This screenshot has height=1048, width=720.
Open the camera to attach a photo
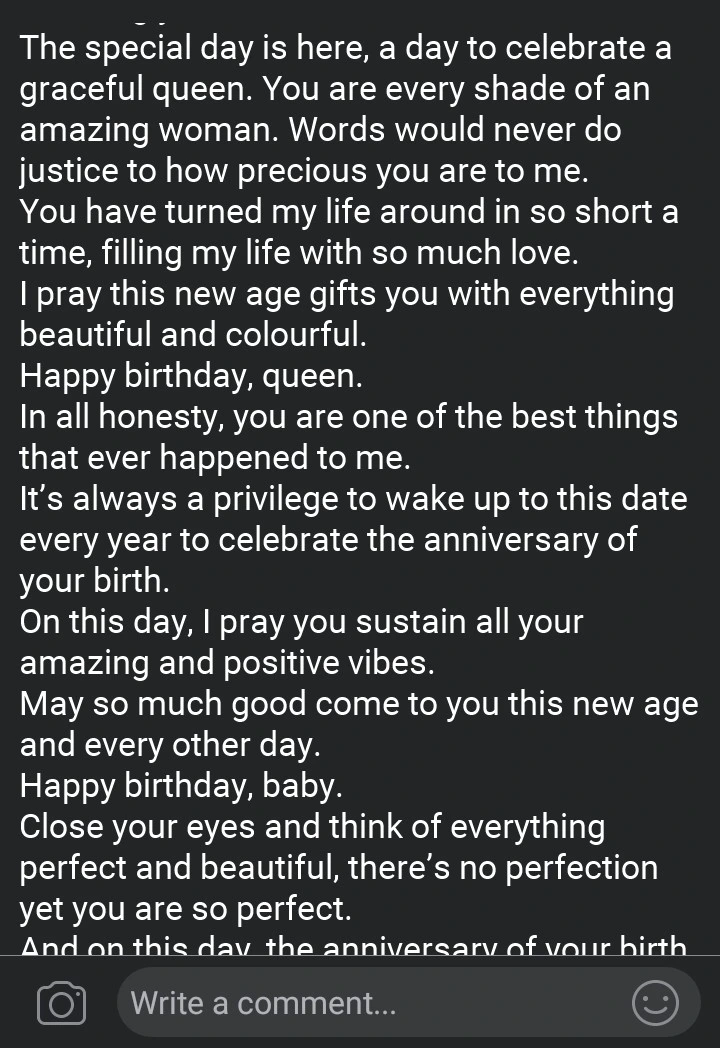[x=60, y=1003]
